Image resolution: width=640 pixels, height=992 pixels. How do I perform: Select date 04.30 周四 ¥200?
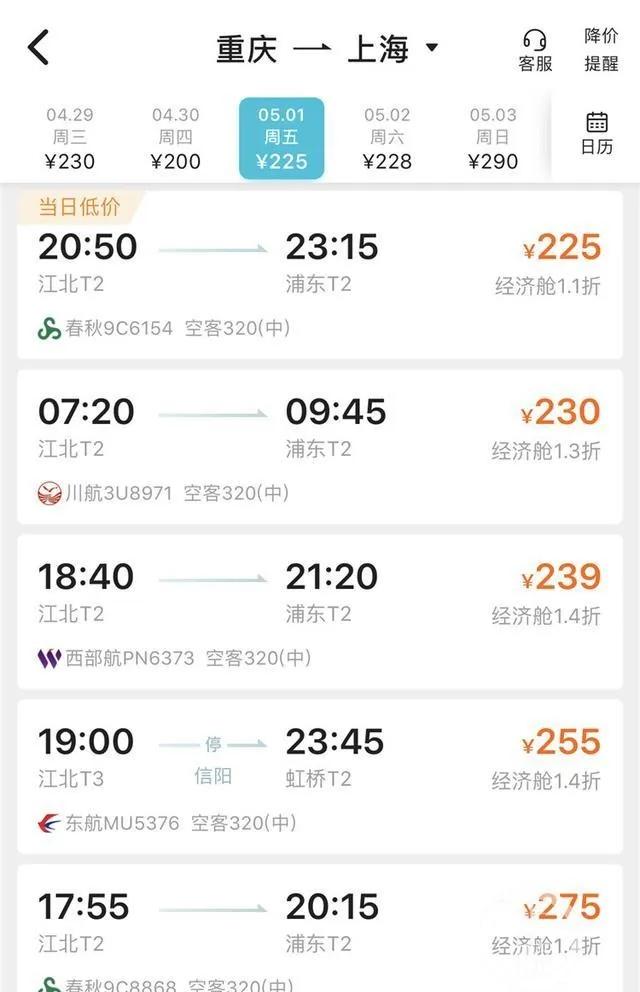point(175,138)
